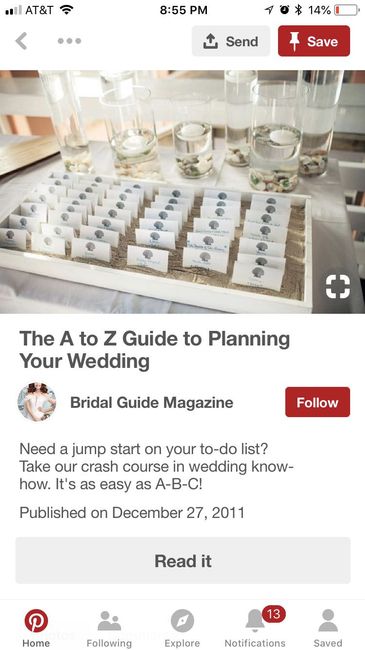This screenshot has width=365, height=650.
Task: Open the three-dot options menu
Action: [x=69, y=41]
